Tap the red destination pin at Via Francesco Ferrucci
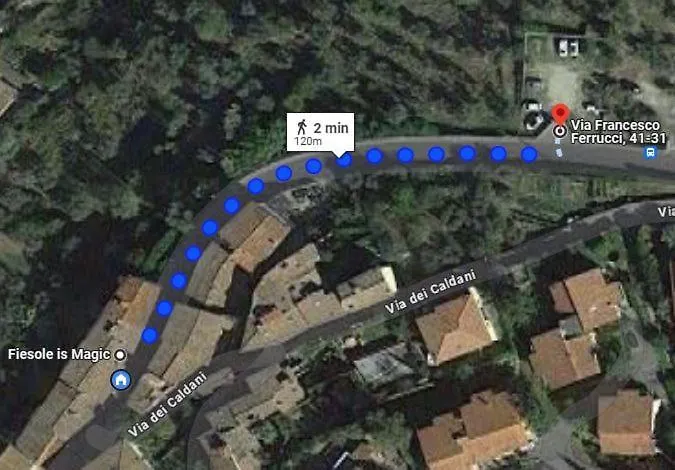The width and height of the screenshot is (675, 470). (x=560, y=115)
